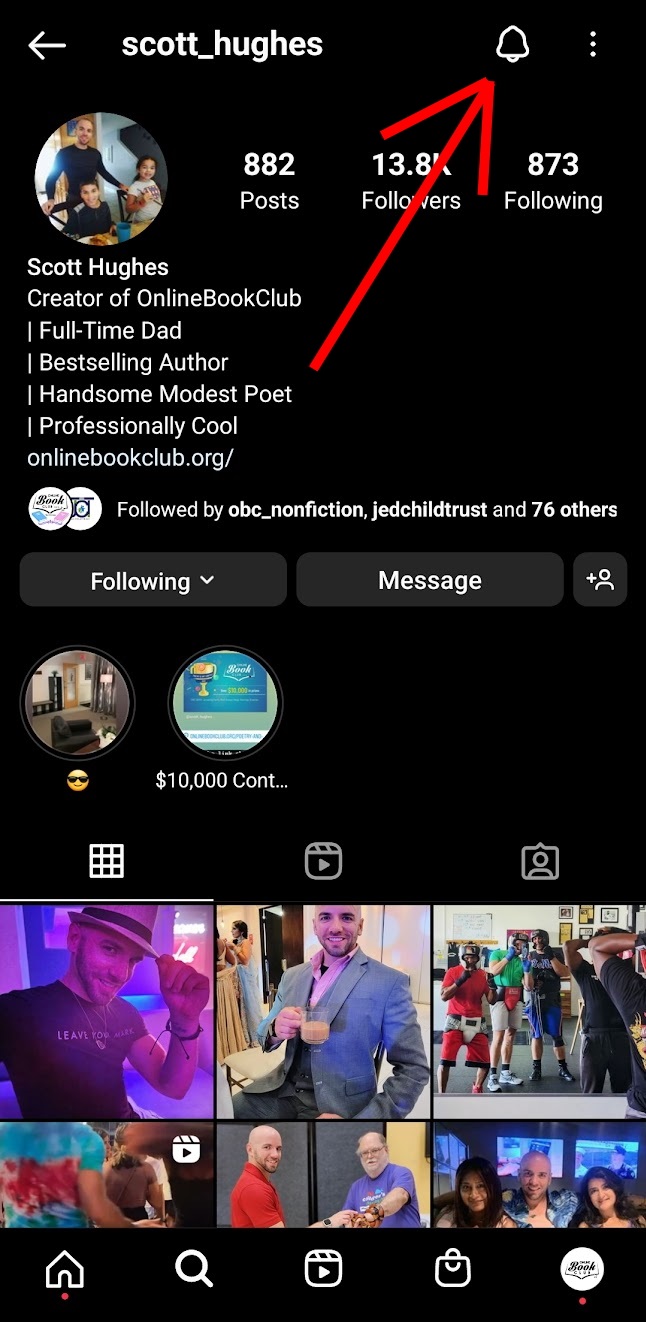
Task: Open the three-dot overflow menu
Action: pyautogui.click(x=593, y=44)
